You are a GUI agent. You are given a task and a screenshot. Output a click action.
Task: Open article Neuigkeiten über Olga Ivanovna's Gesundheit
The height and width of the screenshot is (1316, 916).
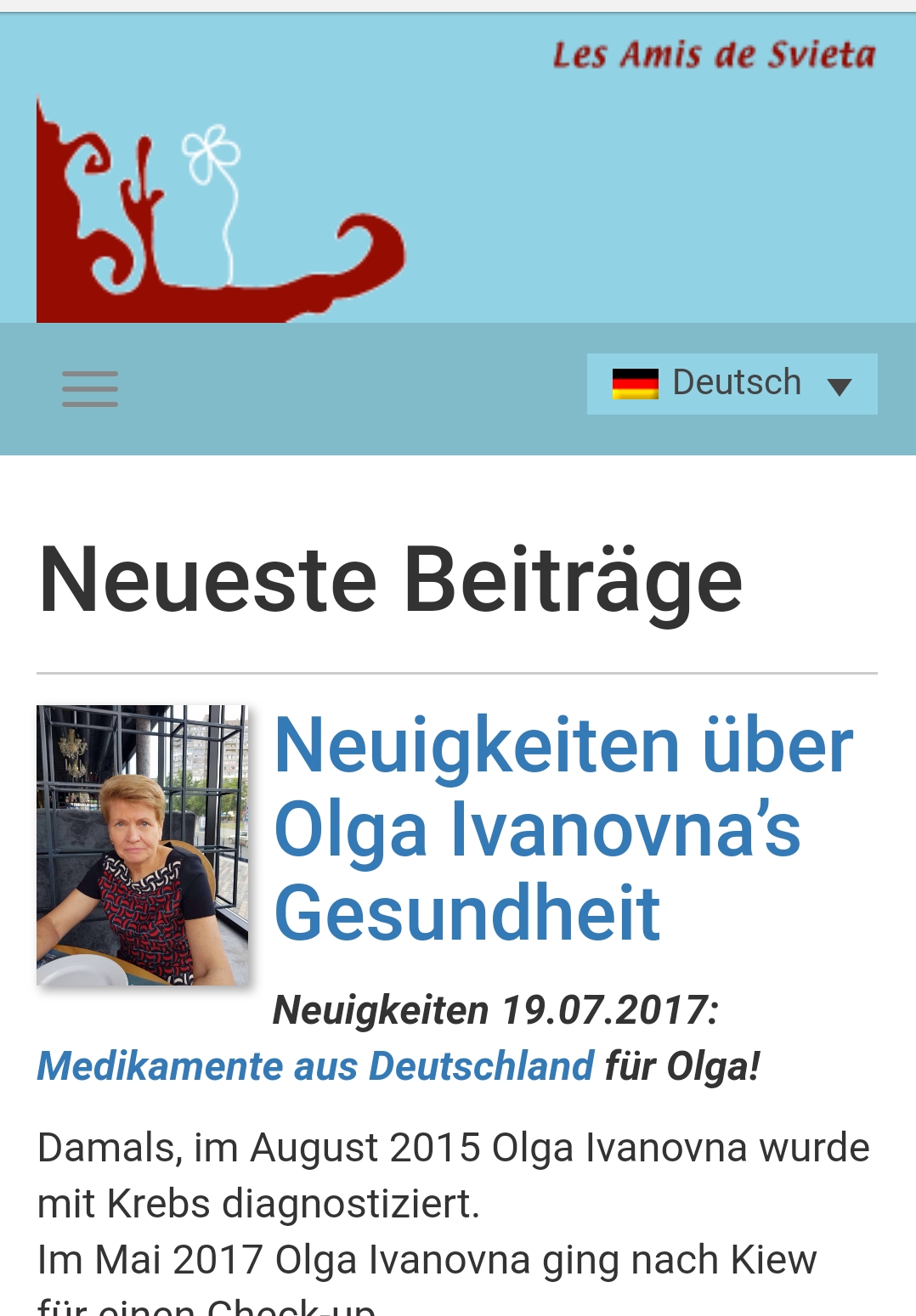coord(563,828)
